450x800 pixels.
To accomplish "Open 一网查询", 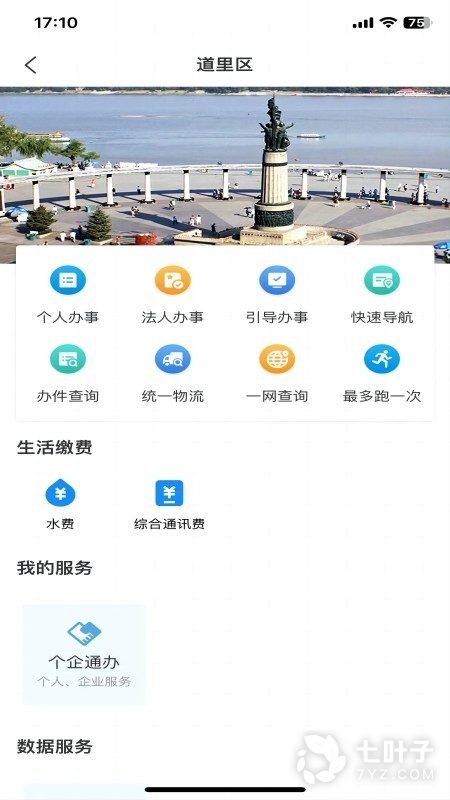I will (x=277, y=373).
